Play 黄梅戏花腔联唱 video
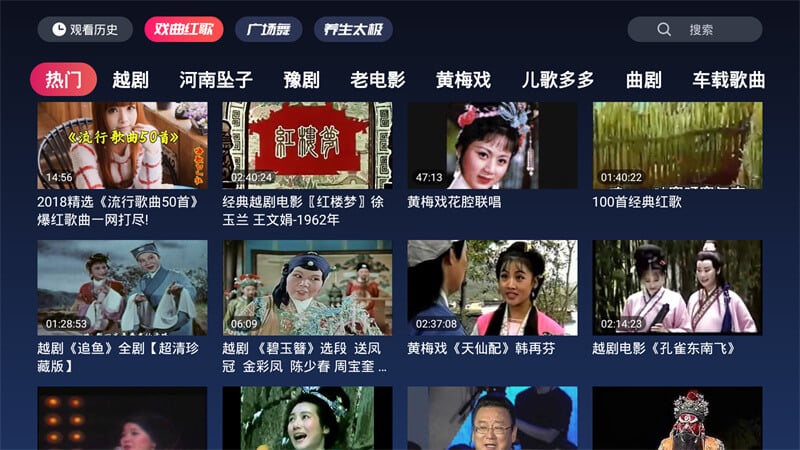The image size is (800, 450). (492, 146)
